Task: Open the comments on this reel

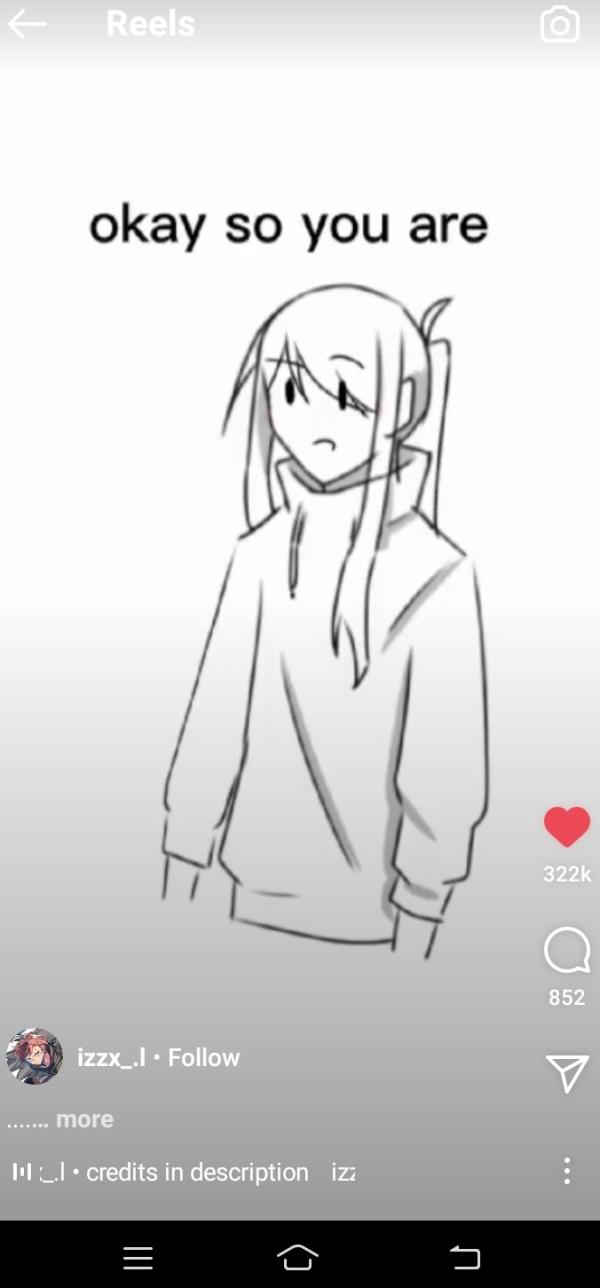Action: click(566, 950)
